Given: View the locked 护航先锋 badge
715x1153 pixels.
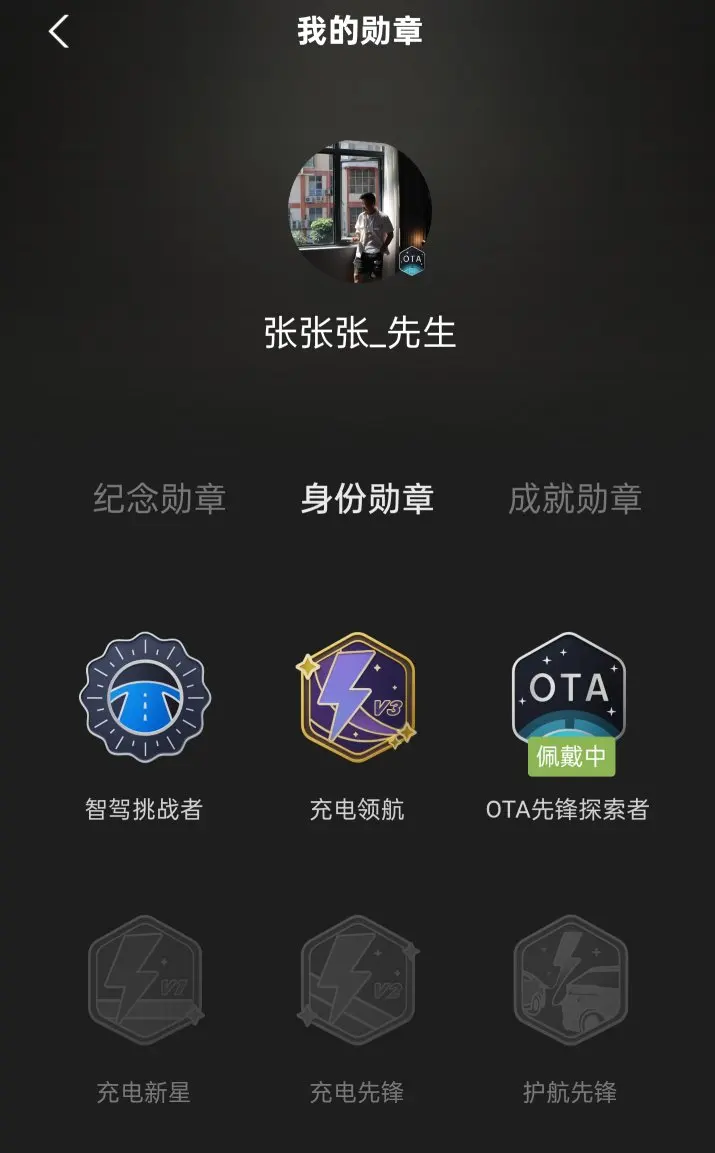Looking at the screenshot, I should click(570, 979).
